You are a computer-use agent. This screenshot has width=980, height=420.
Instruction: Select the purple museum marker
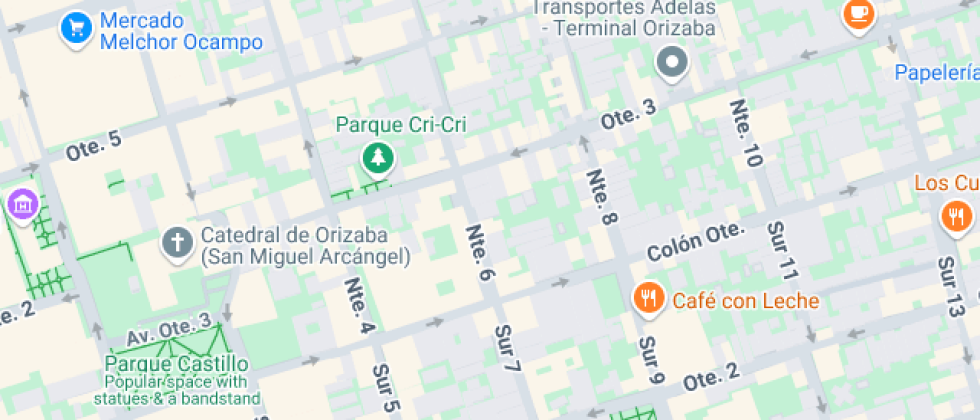pyautogui.click(x=21, y=204)
